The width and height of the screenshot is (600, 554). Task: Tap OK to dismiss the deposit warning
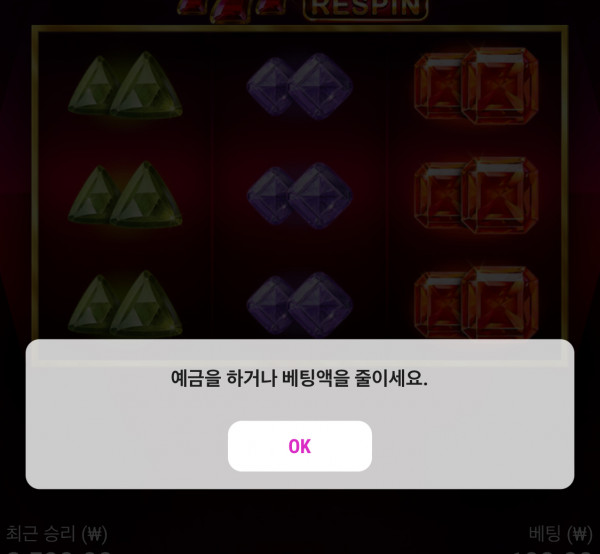coord(299,446)
